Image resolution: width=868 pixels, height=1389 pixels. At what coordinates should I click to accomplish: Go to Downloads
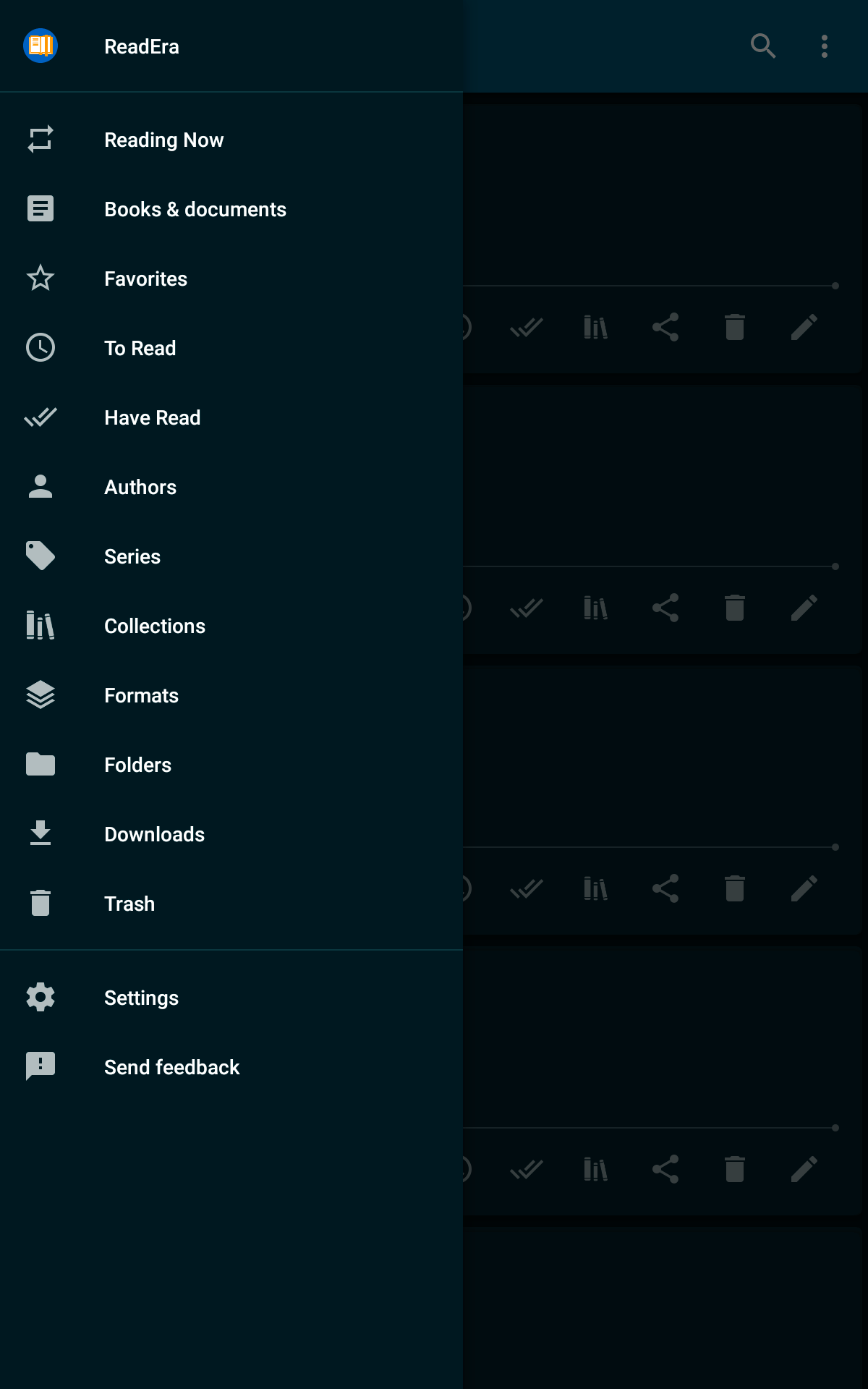point(231,834)
